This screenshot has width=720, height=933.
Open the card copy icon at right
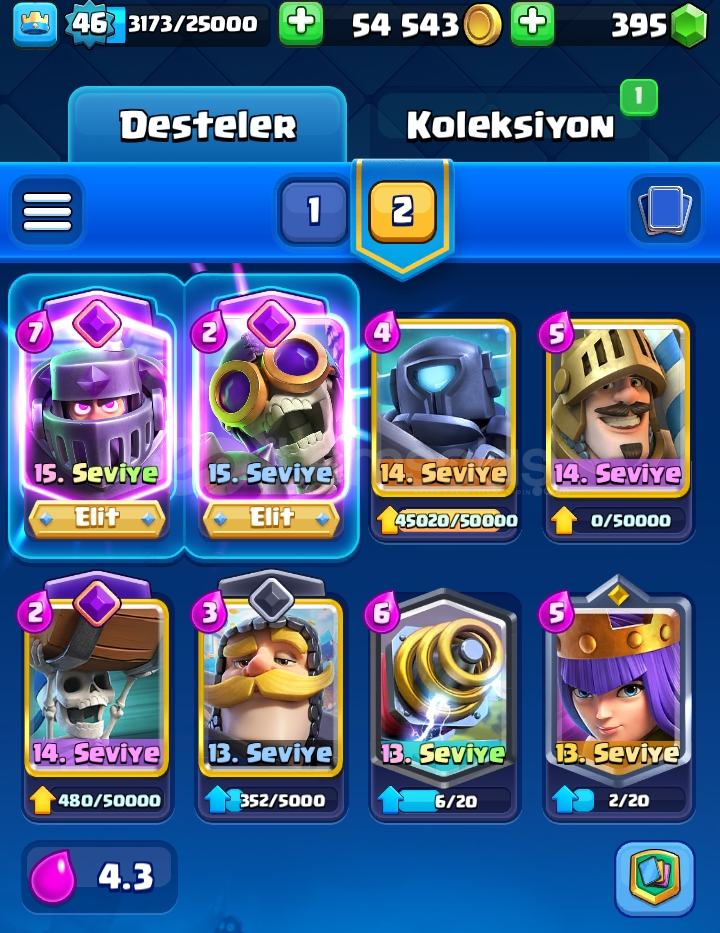coord(665,209)
